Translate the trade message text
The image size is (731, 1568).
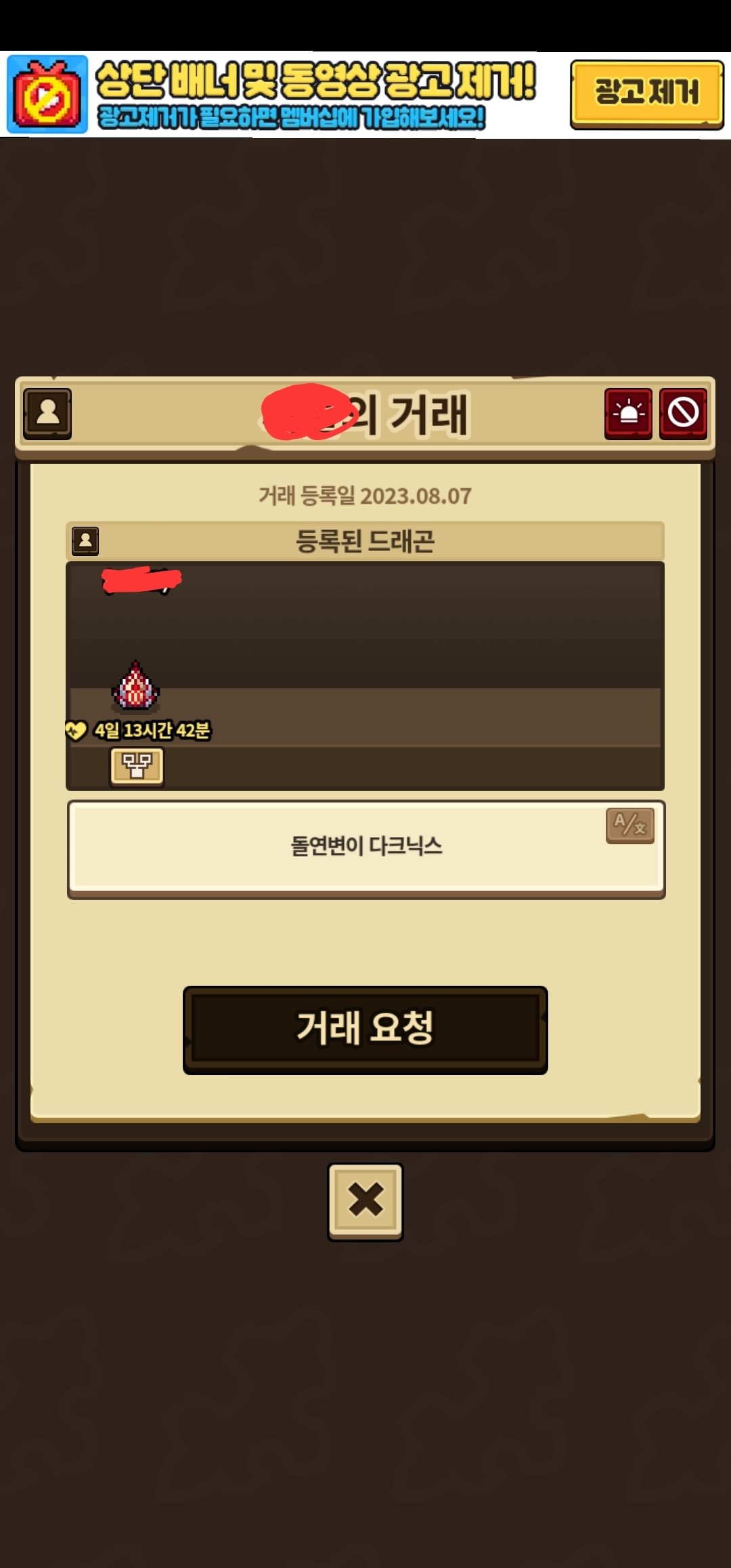tap(629, 825)
